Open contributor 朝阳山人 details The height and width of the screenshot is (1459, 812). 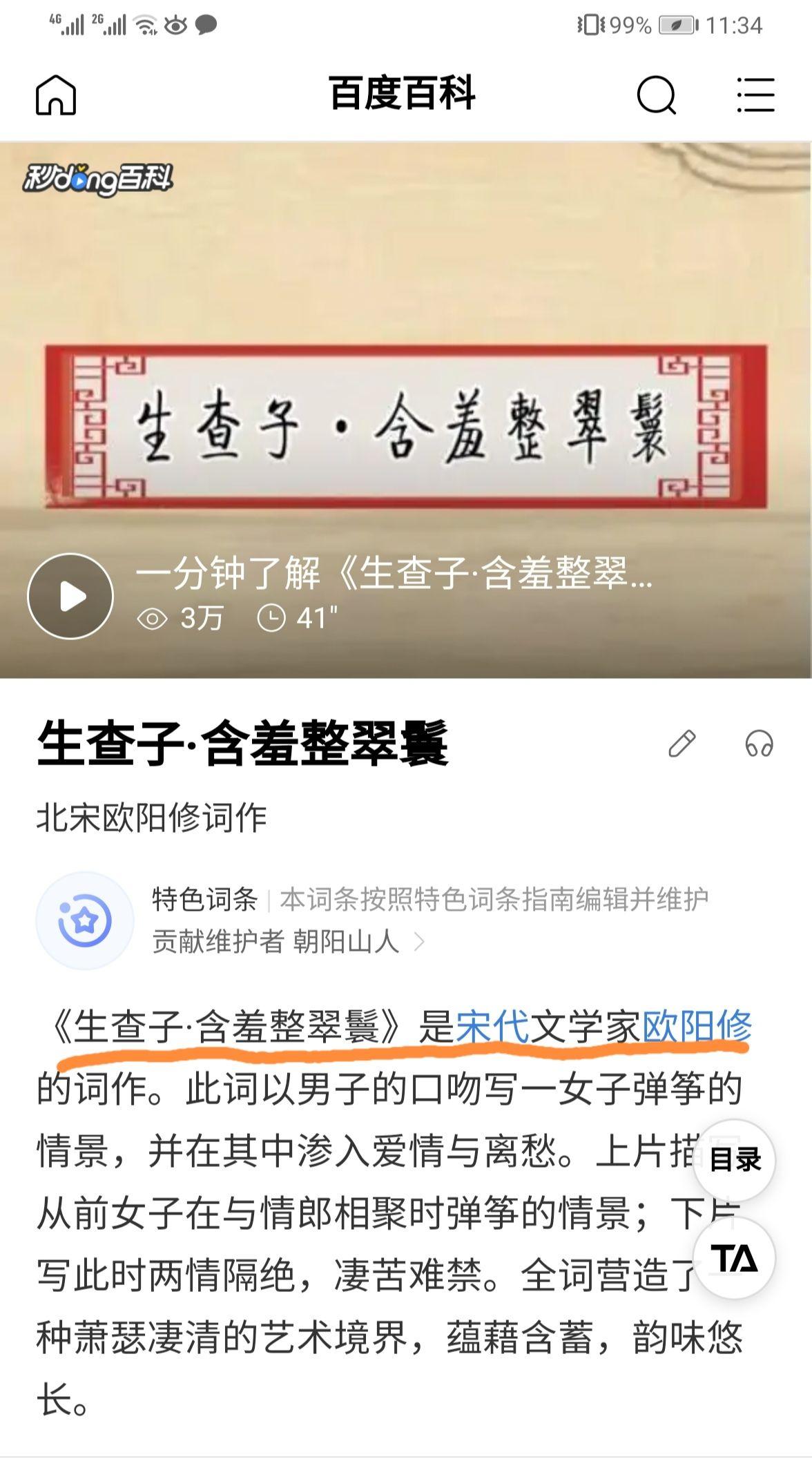tap(345, 941)
